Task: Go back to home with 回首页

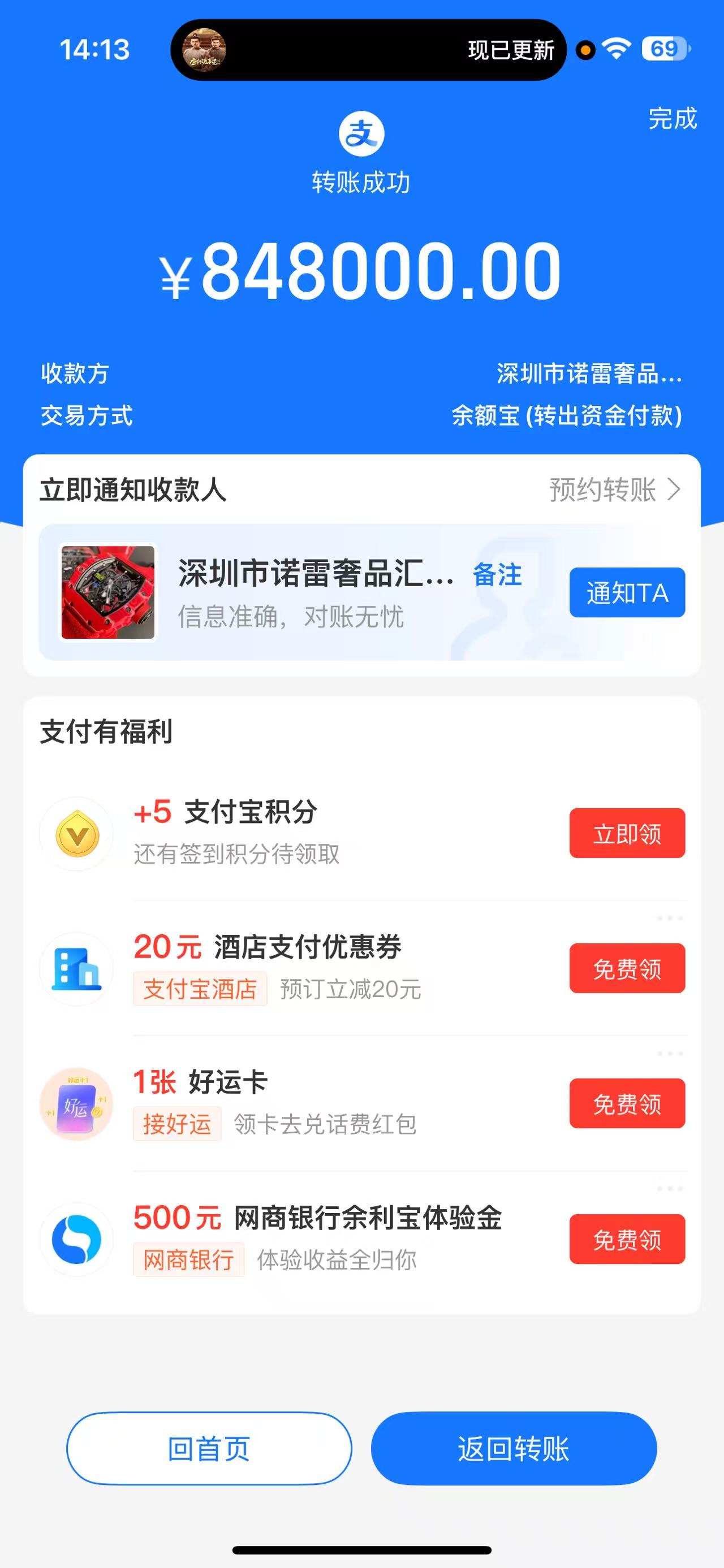Action: click(209, 1449)
